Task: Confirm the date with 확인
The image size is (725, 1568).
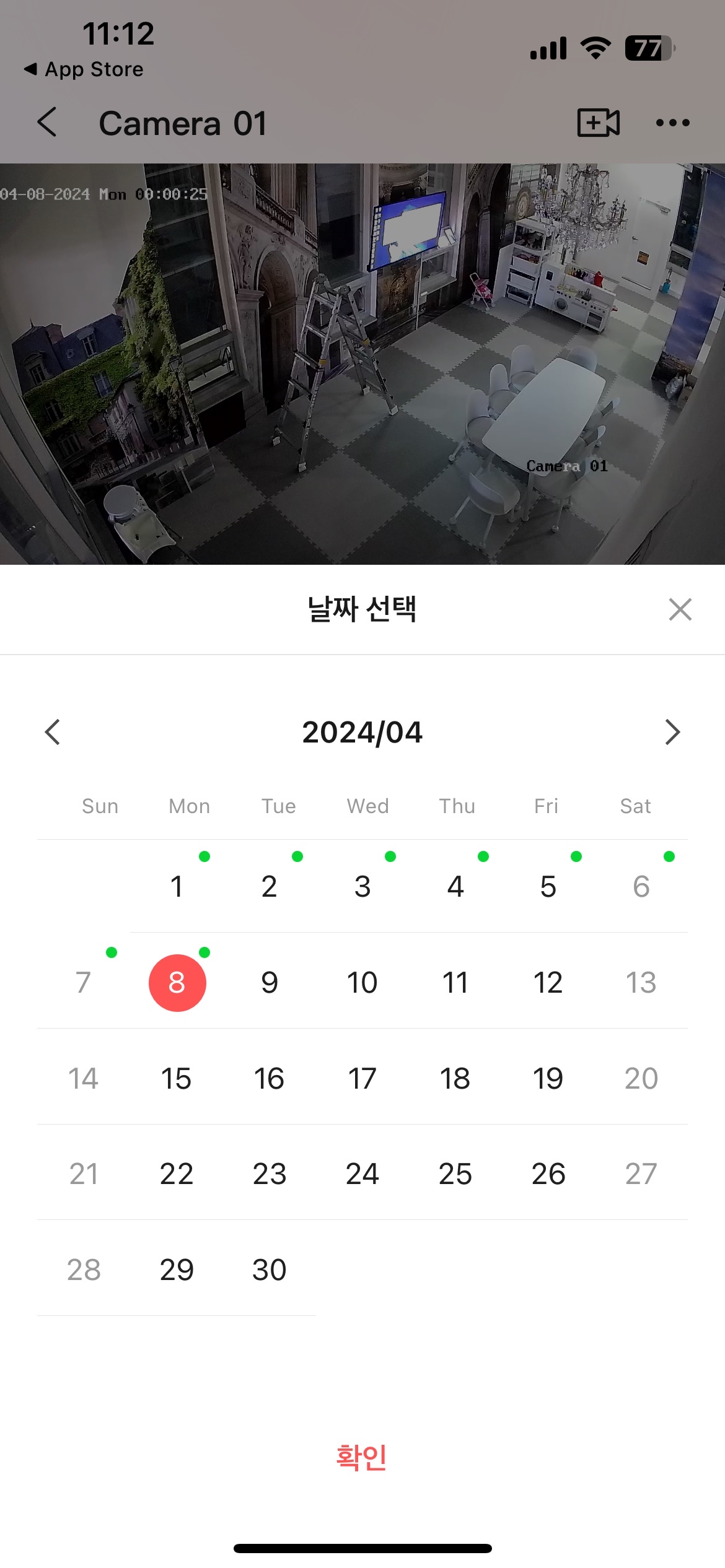Action: click(362, 1457)
